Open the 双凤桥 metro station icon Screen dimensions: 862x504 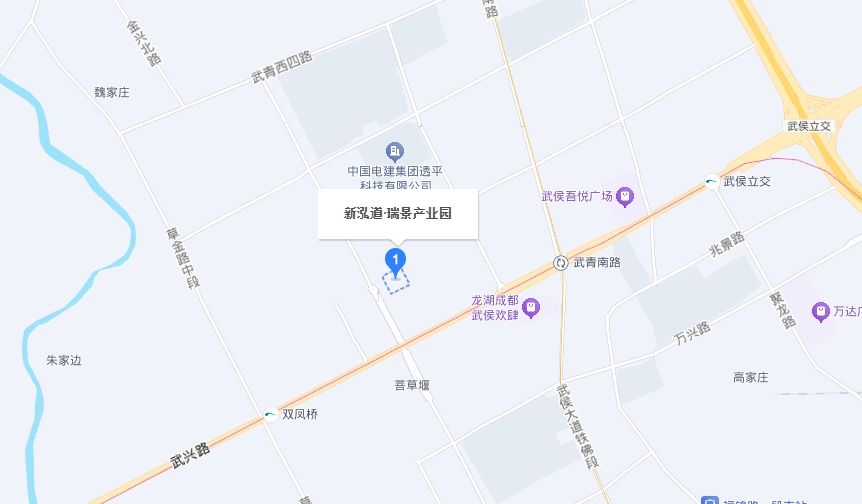tap(270, 413)
